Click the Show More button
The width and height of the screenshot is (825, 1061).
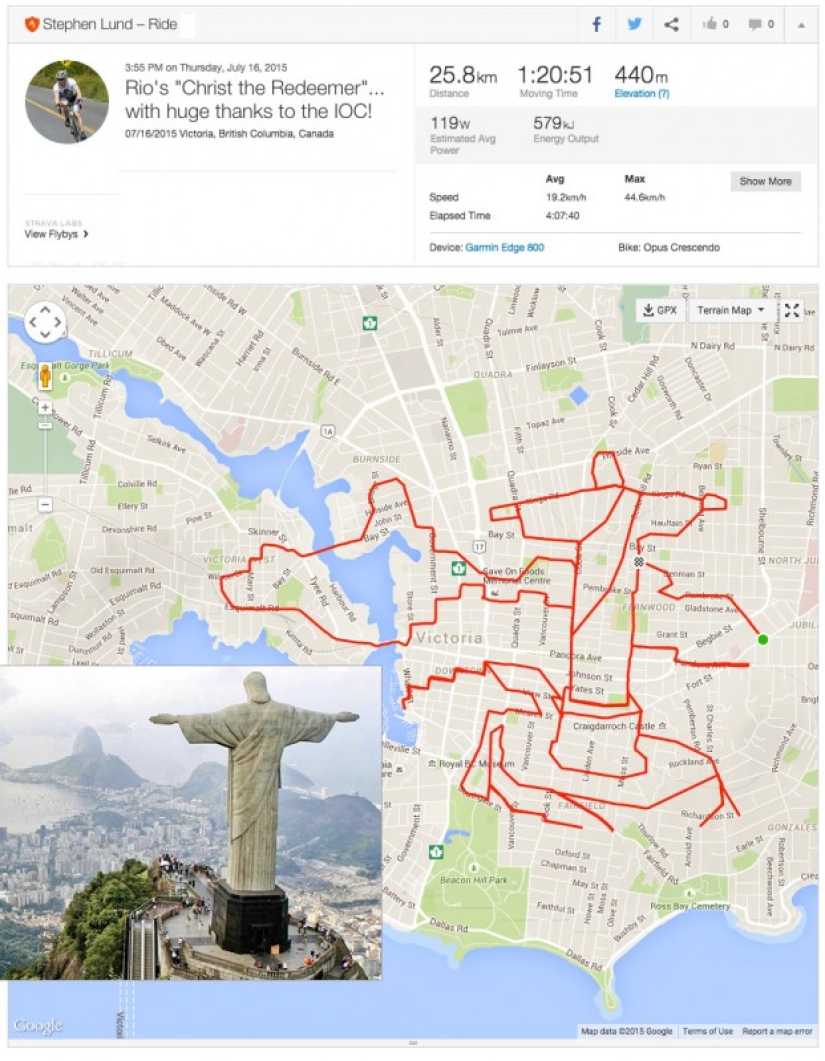pyautogui.click(x=765, y=180)
